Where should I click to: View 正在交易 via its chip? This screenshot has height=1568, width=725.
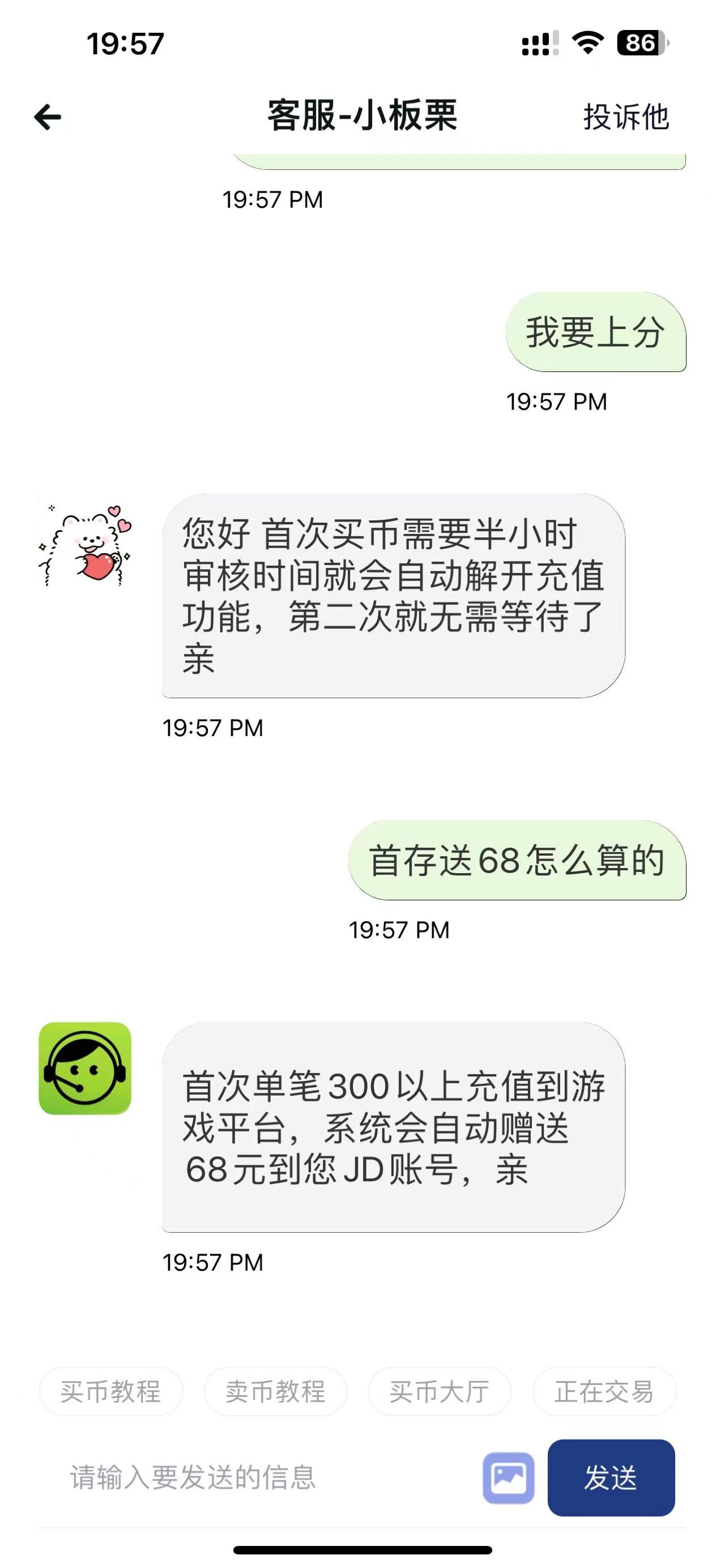[x=604, y=1391]
